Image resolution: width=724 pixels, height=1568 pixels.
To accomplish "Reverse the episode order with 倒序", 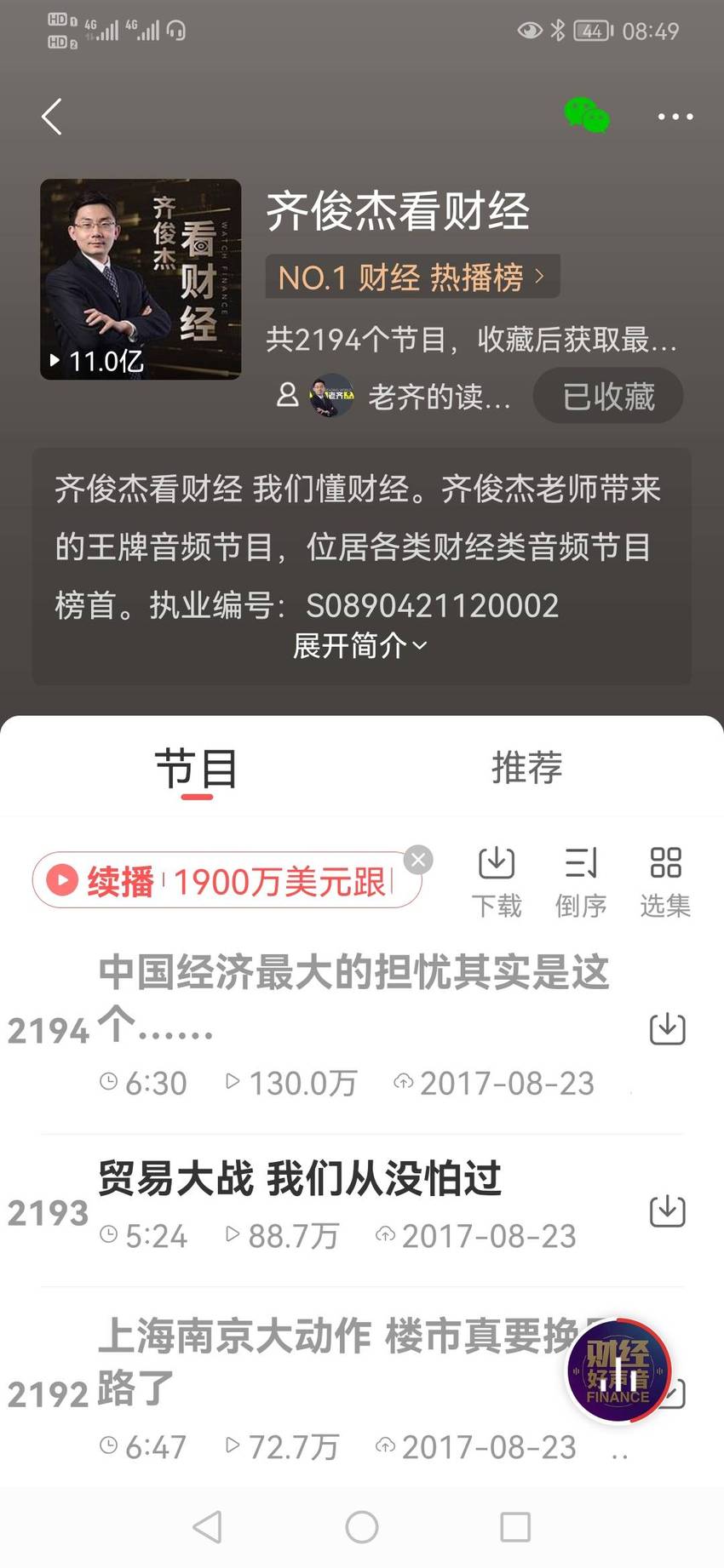I will pyautogui.click(x=581, y=882).
